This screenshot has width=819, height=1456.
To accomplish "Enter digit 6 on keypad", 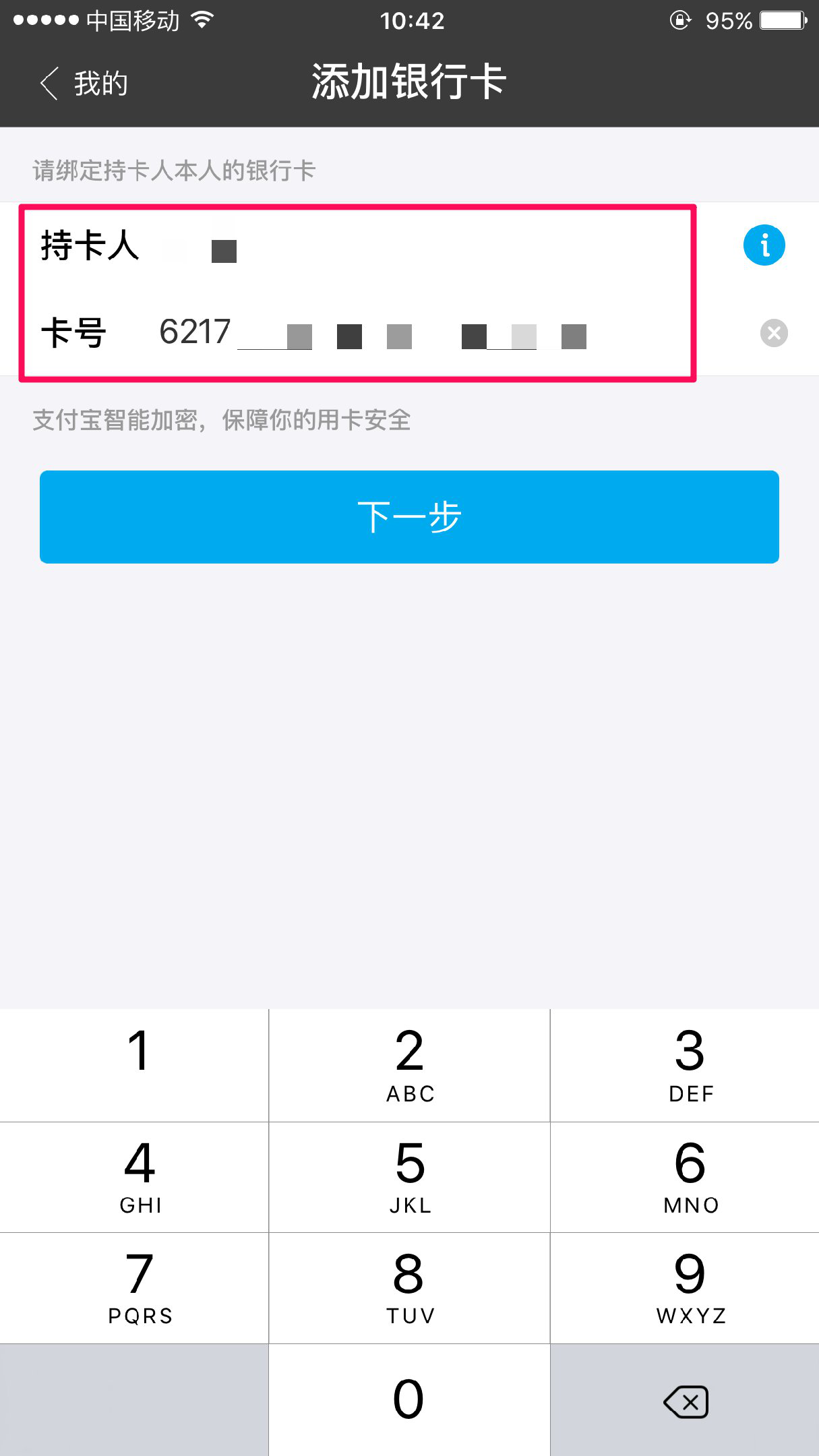I will click(x=688, y=1177).
